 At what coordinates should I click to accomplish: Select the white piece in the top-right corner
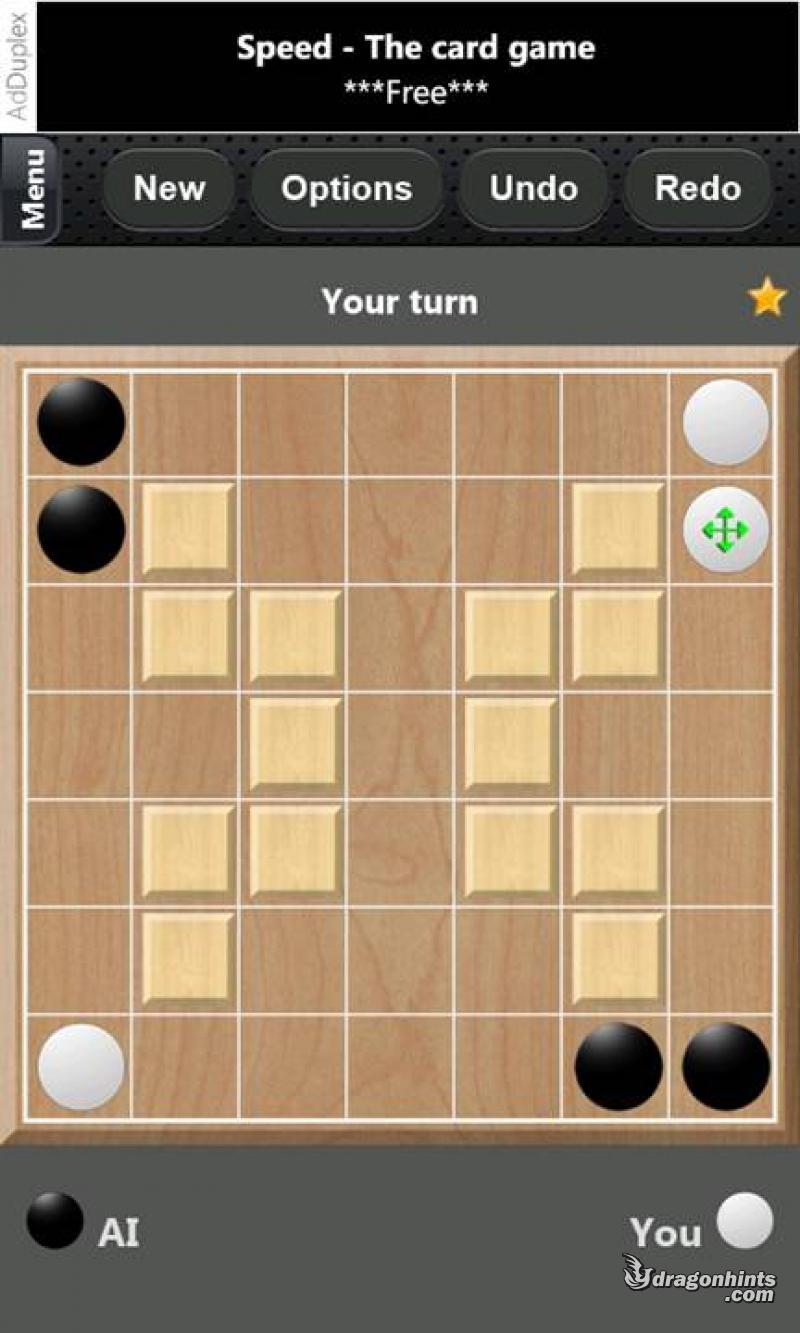coord(726,422)
